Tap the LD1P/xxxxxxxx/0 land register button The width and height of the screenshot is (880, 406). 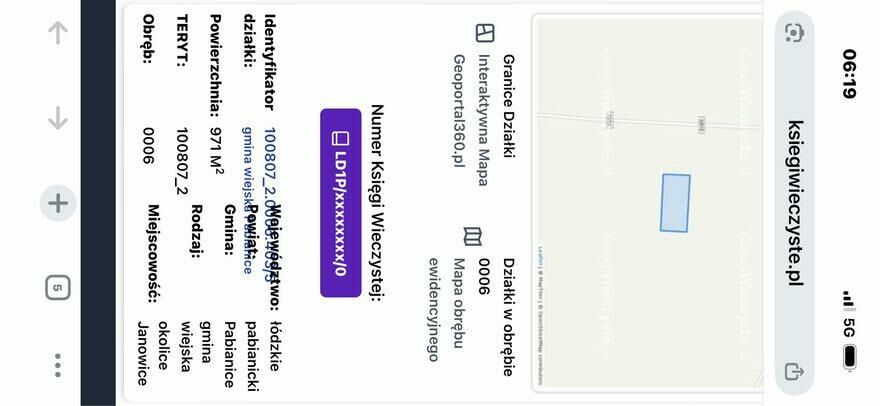tap(340, 203)
